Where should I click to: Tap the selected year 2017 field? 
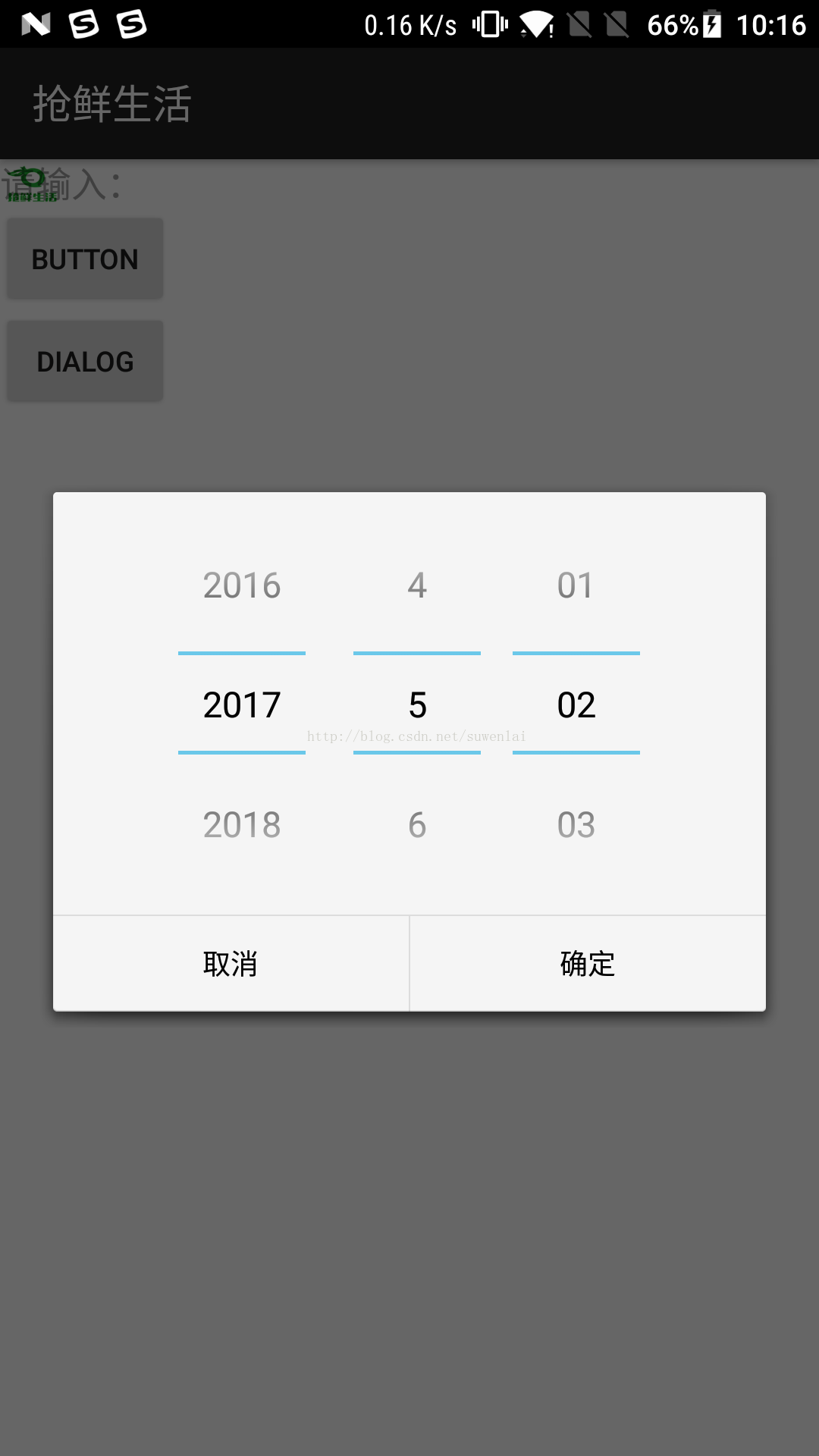click(242, 704)
